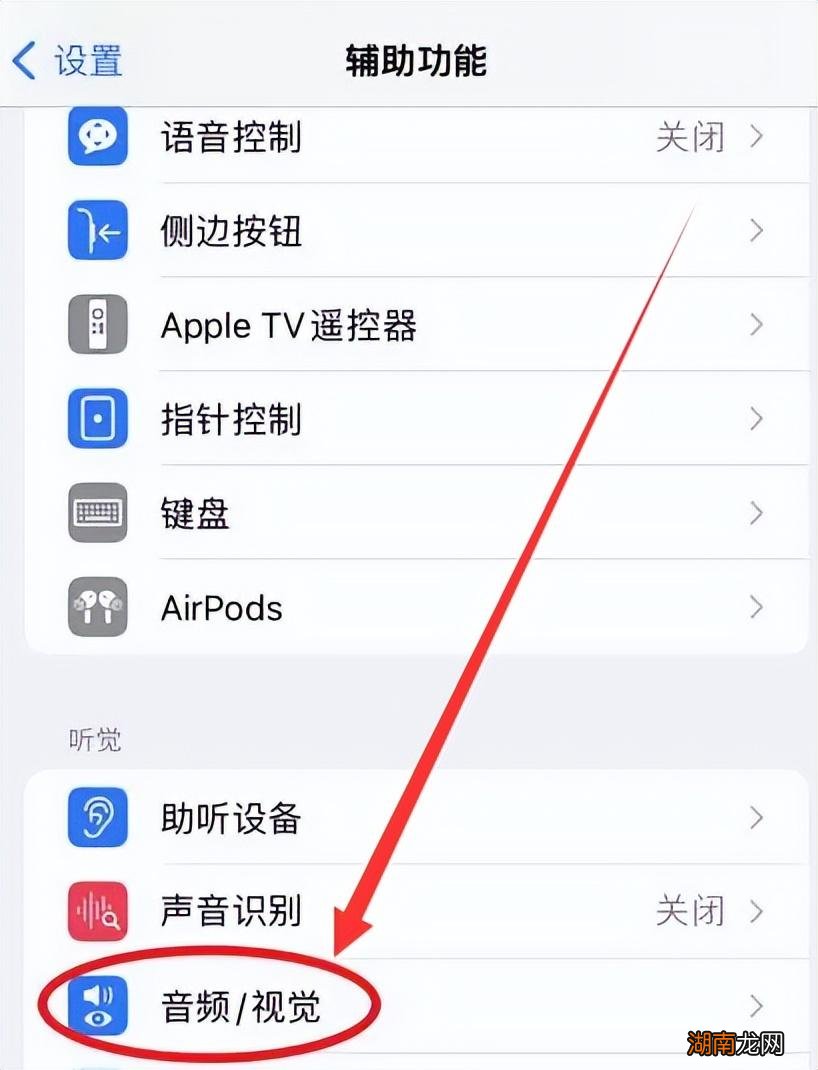The image size is (818, 1070).
Task: Expand the 侧边按钮 row via its chevron
Action: (x=757, y=231)
